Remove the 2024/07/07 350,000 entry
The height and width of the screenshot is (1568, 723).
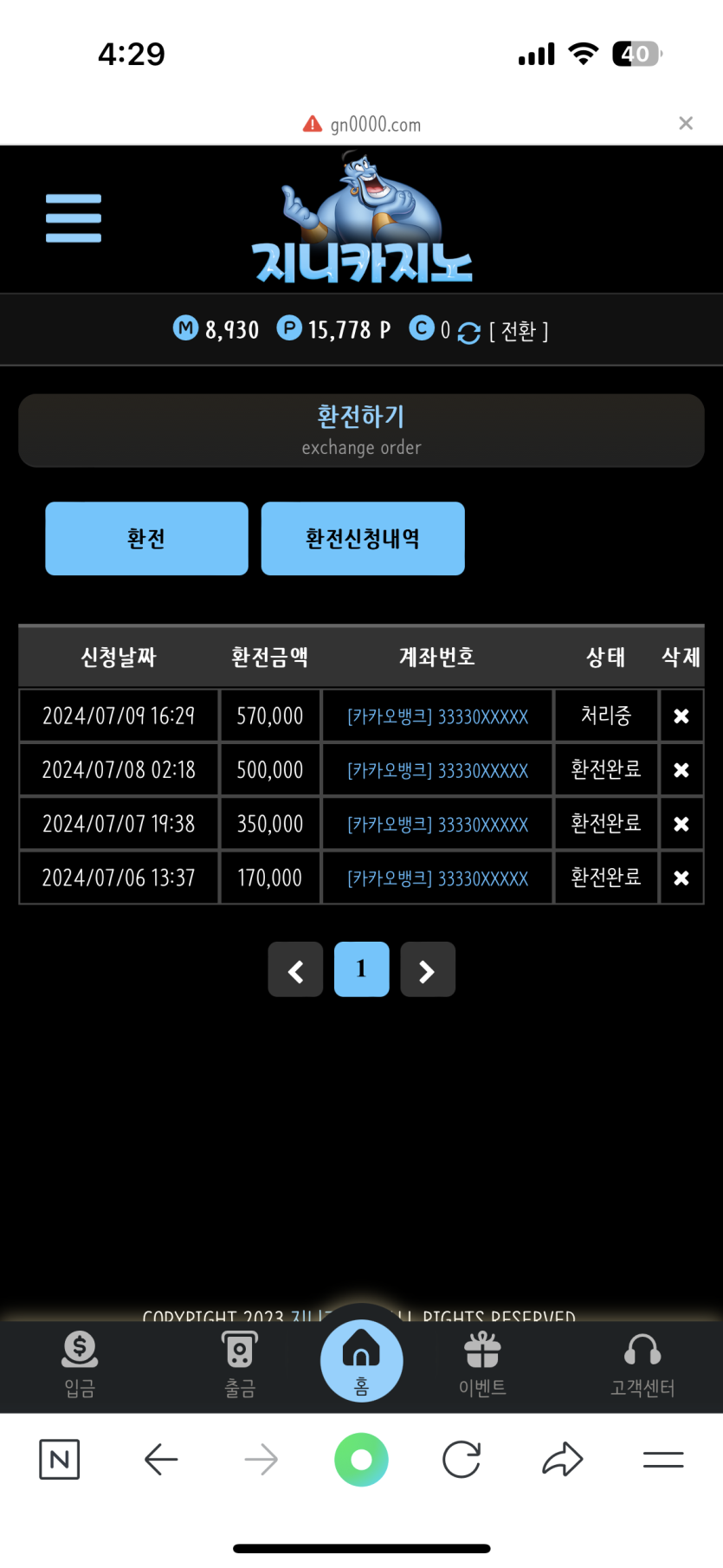pyautogui.click(x=681, y=824)
